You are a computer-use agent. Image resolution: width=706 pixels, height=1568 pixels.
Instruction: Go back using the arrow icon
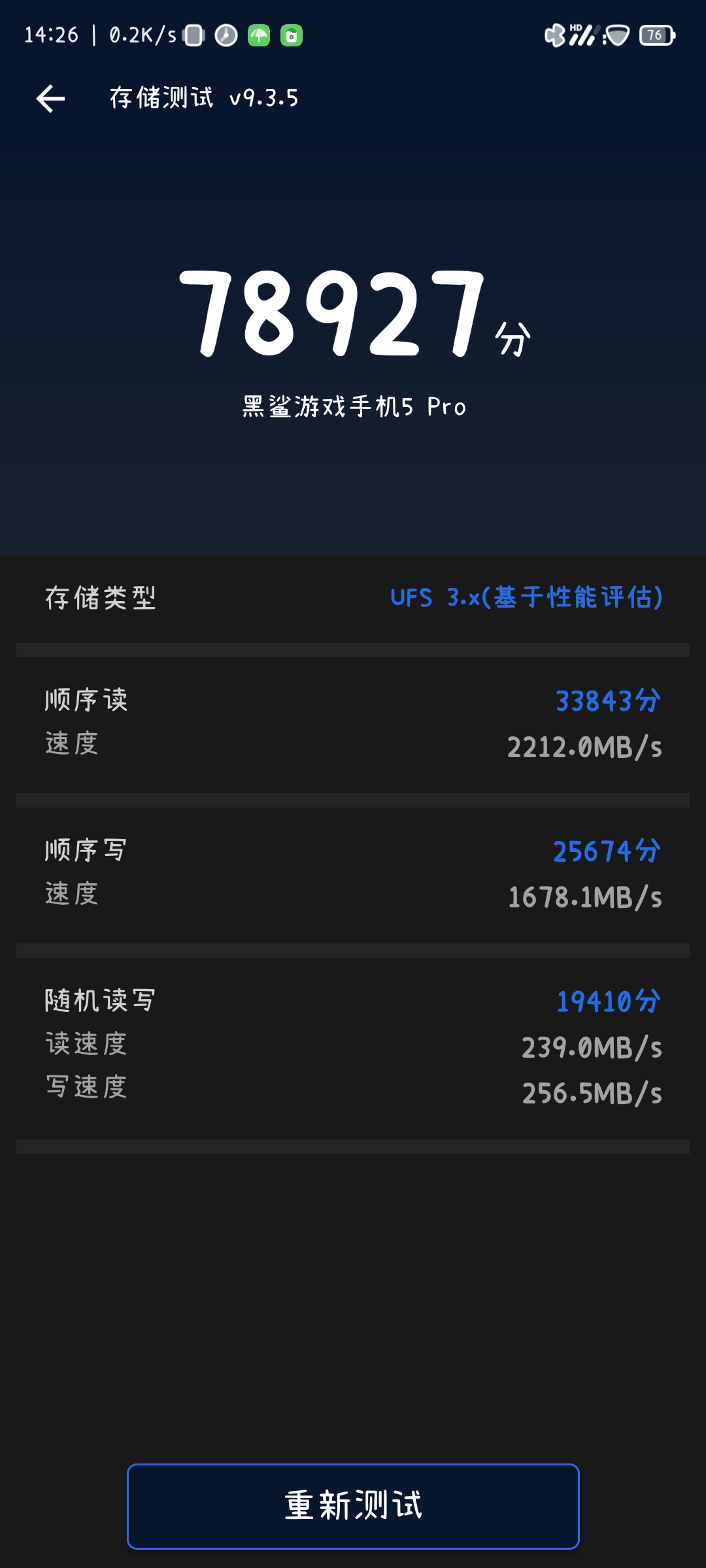click(50, 99)
